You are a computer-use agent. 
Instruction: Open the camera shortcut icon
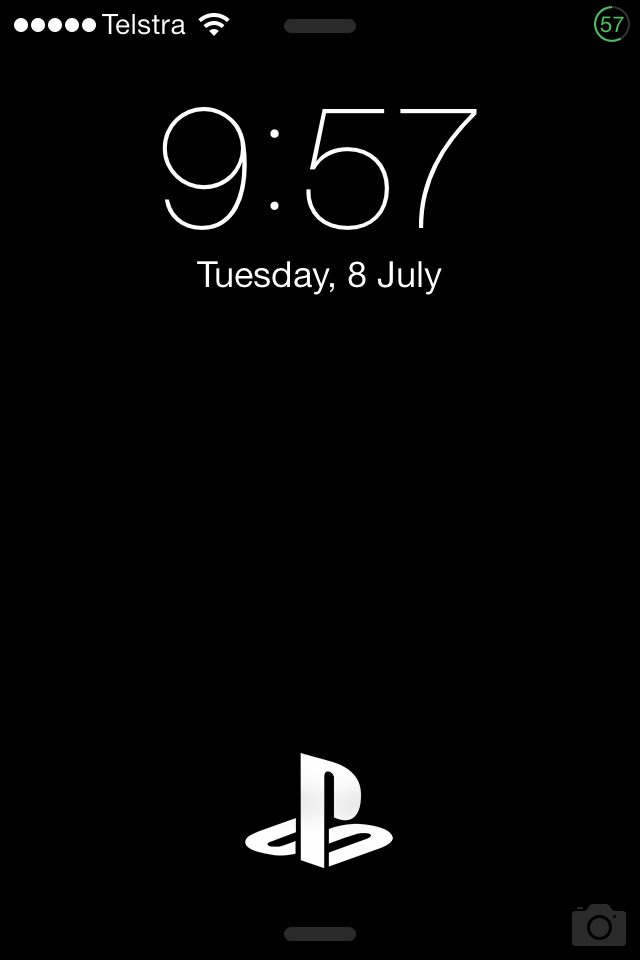click(x=599, y=925)
